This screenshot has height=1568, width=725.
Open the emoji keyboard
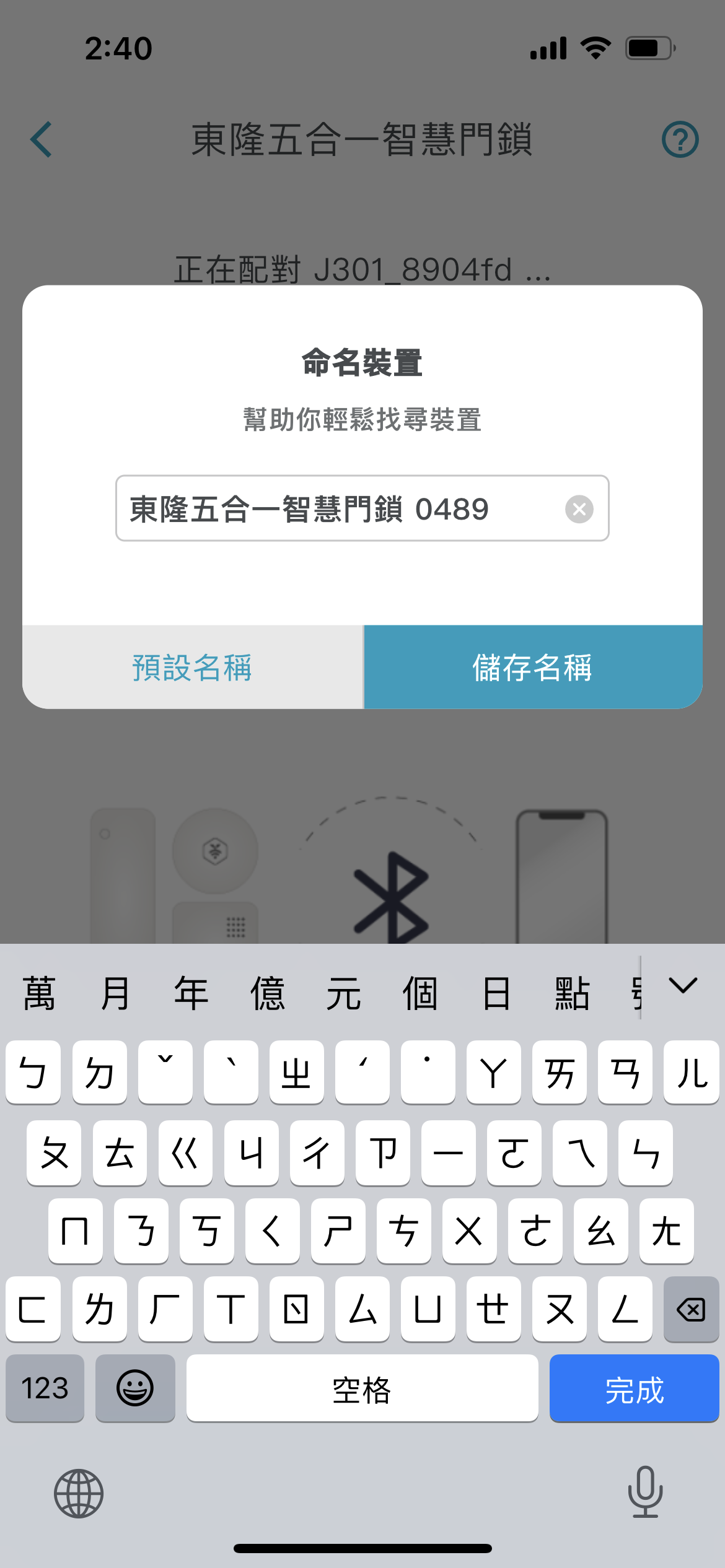point(135,1389)
